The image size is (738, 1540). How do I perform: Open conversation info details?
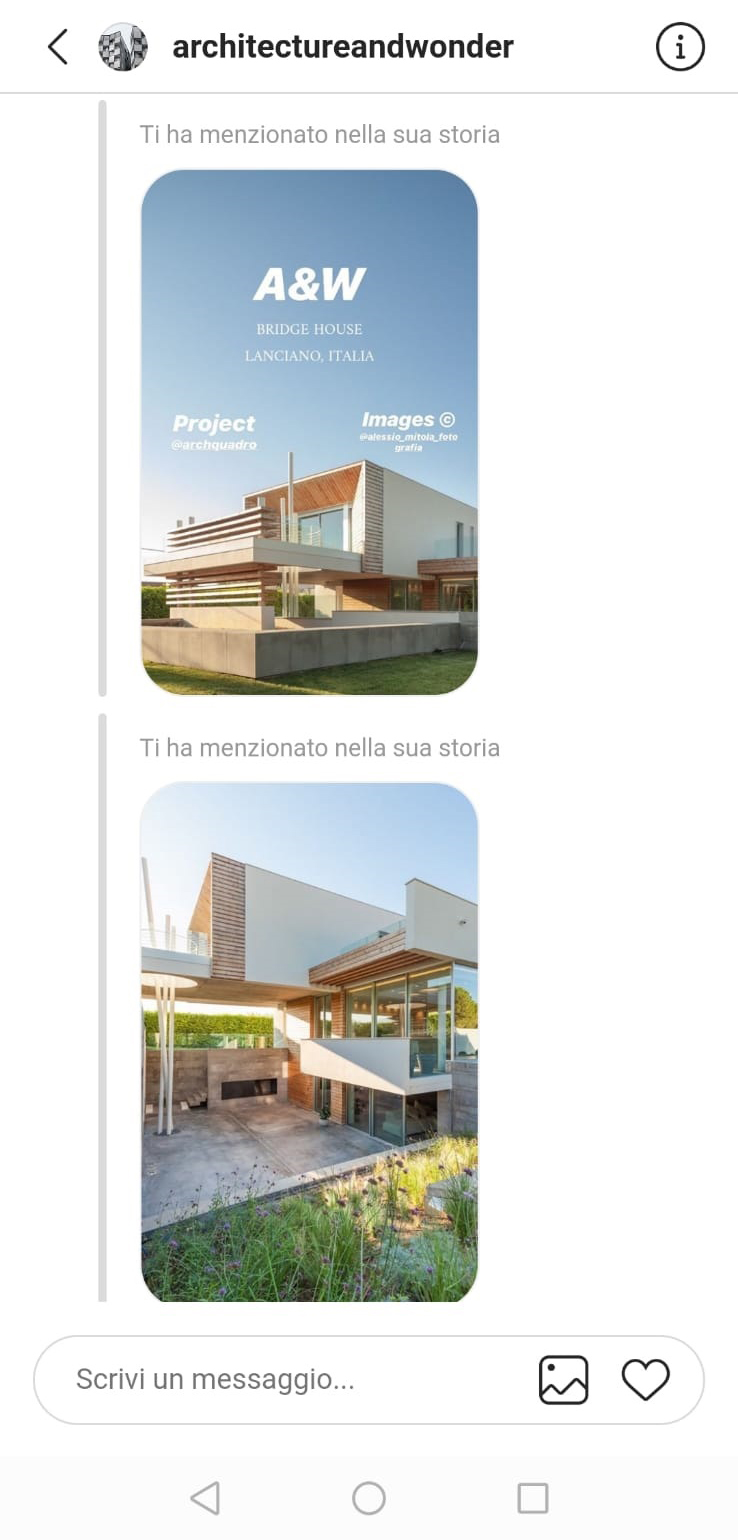[680, 47]
